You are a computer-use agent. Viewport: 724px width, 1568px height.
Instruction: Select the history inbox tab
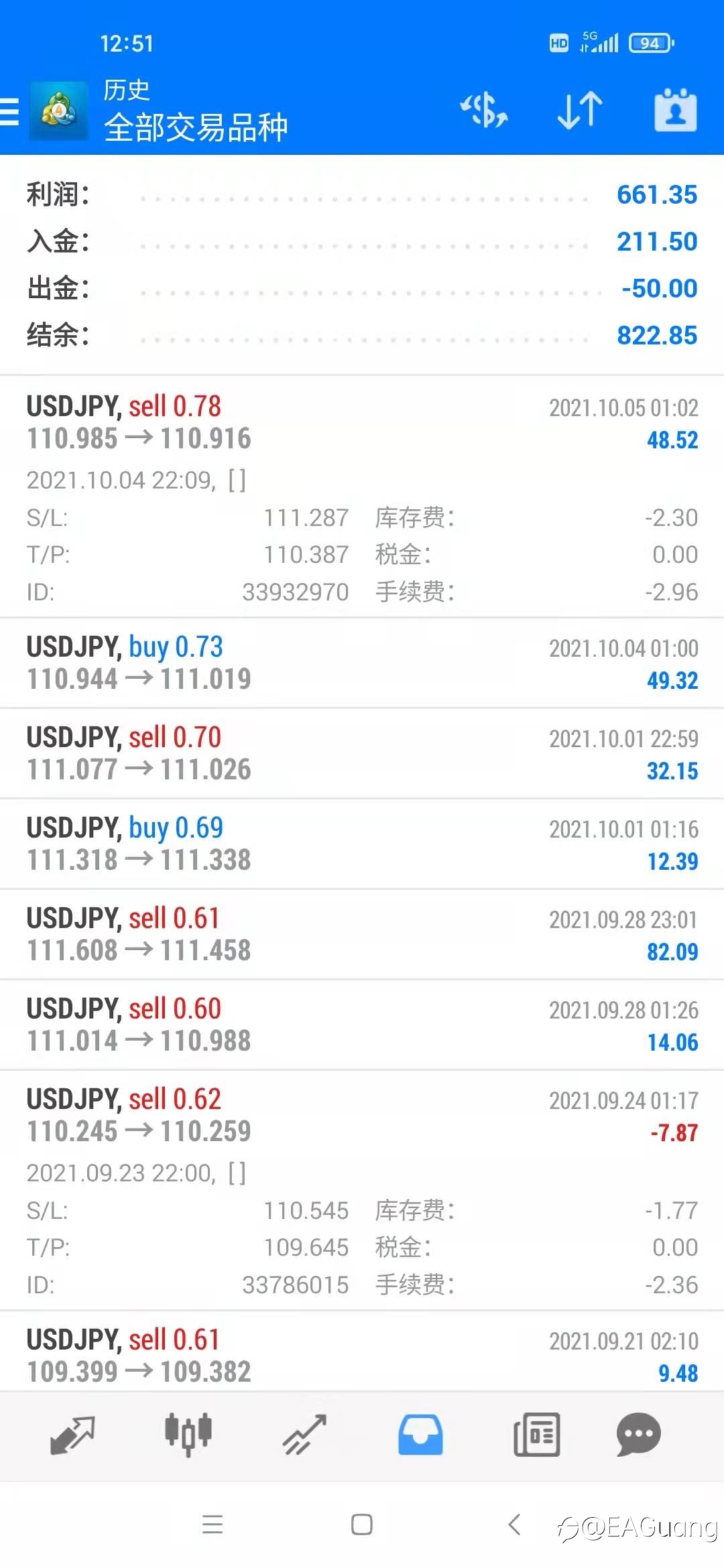420,1435
